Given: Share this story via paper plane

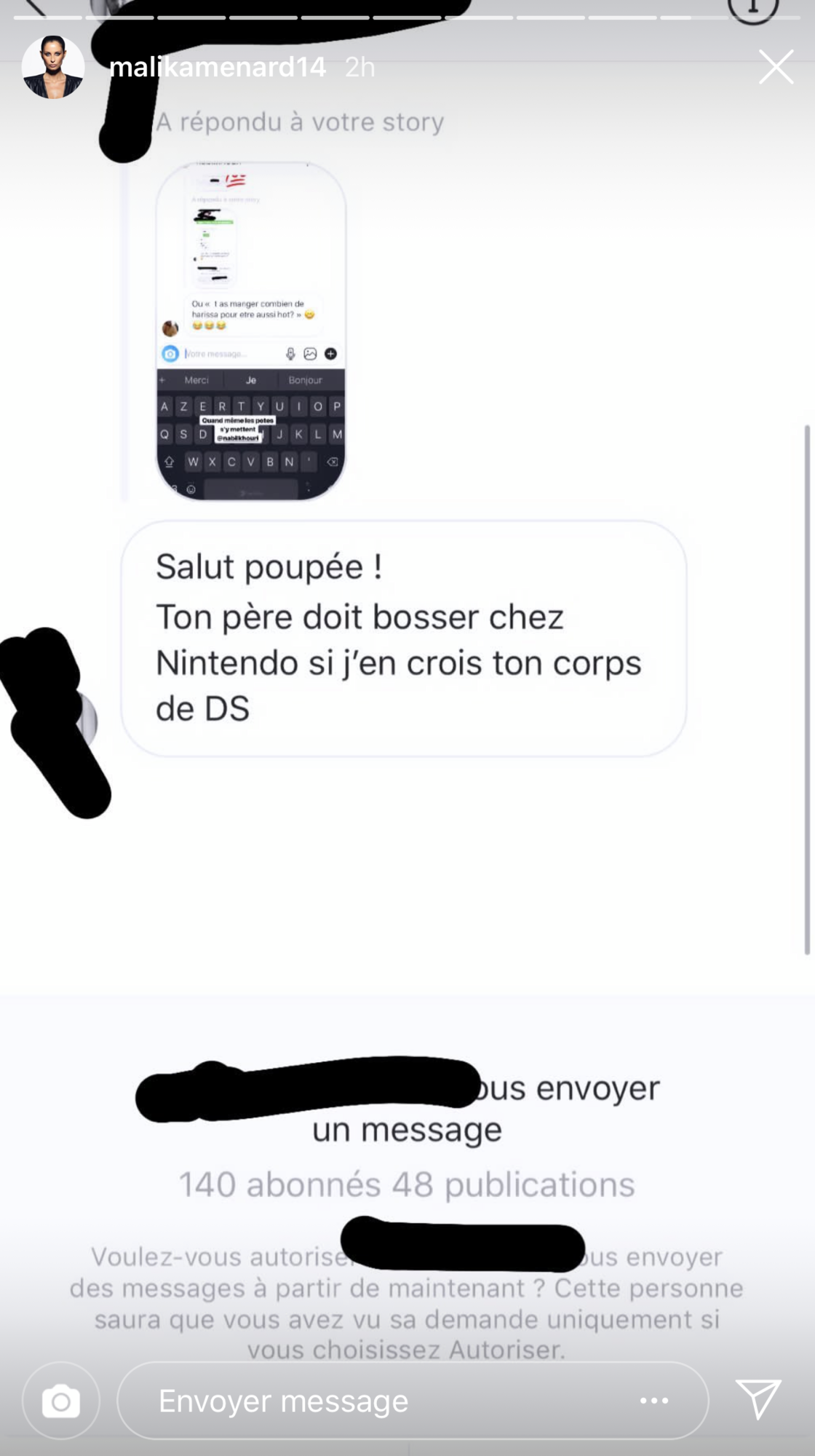Looking at the screenshot, I should (x=759, y=1399).
